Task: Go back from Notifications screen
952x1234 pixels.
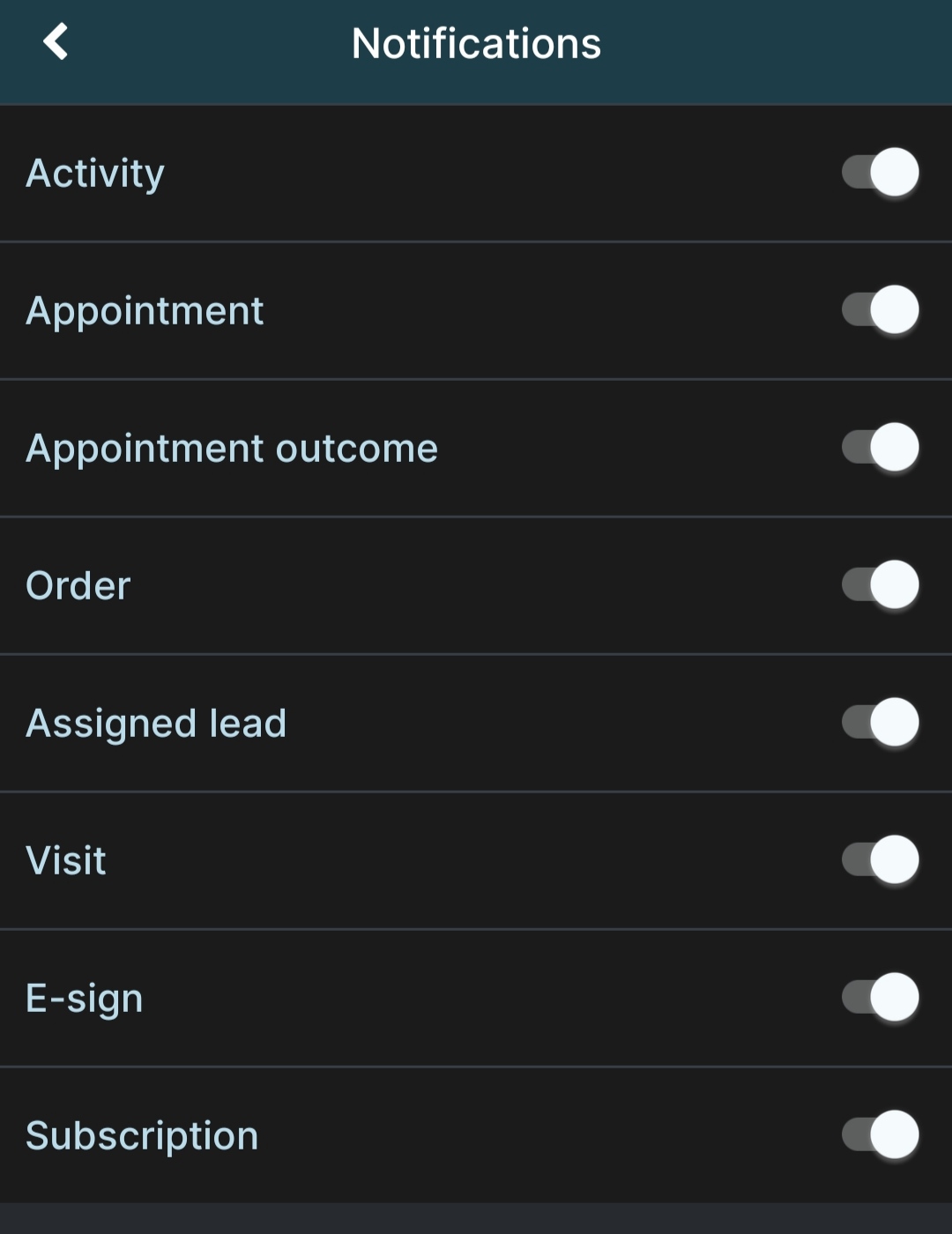Action: point(56,42)
